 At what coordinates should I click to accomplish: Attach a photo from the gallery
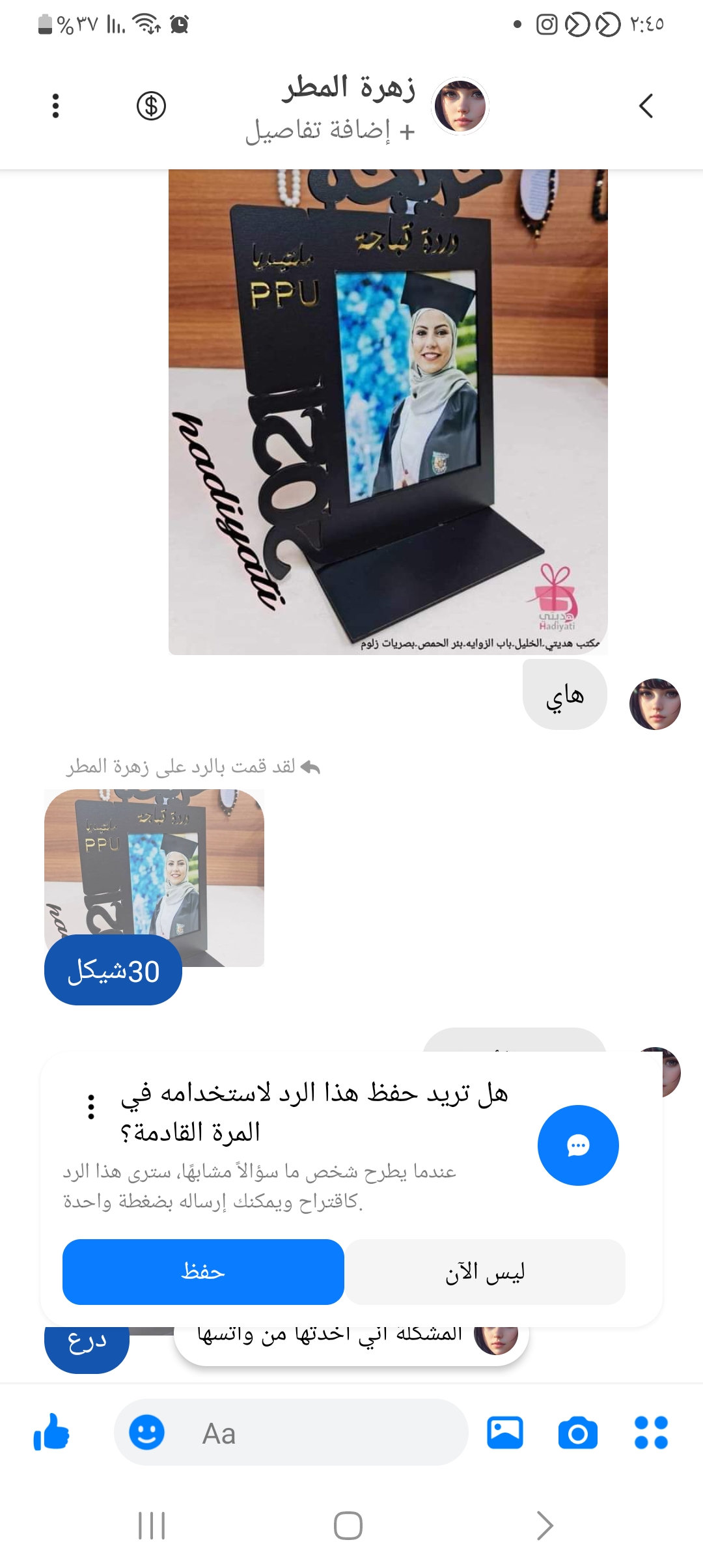point(504,1433)
